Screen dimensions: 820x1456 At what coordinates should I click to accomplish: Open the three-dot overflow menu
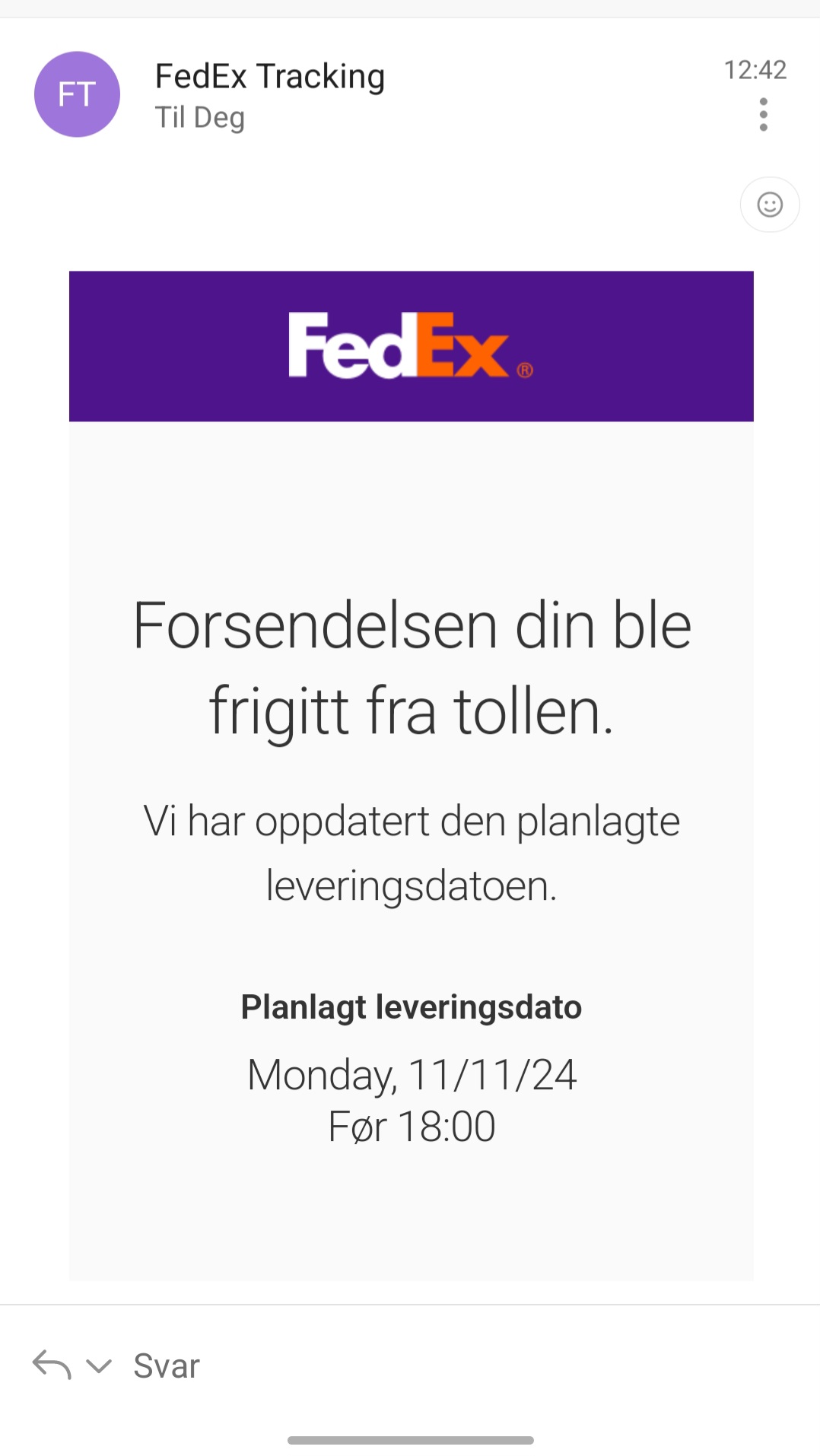coord(763,115)
